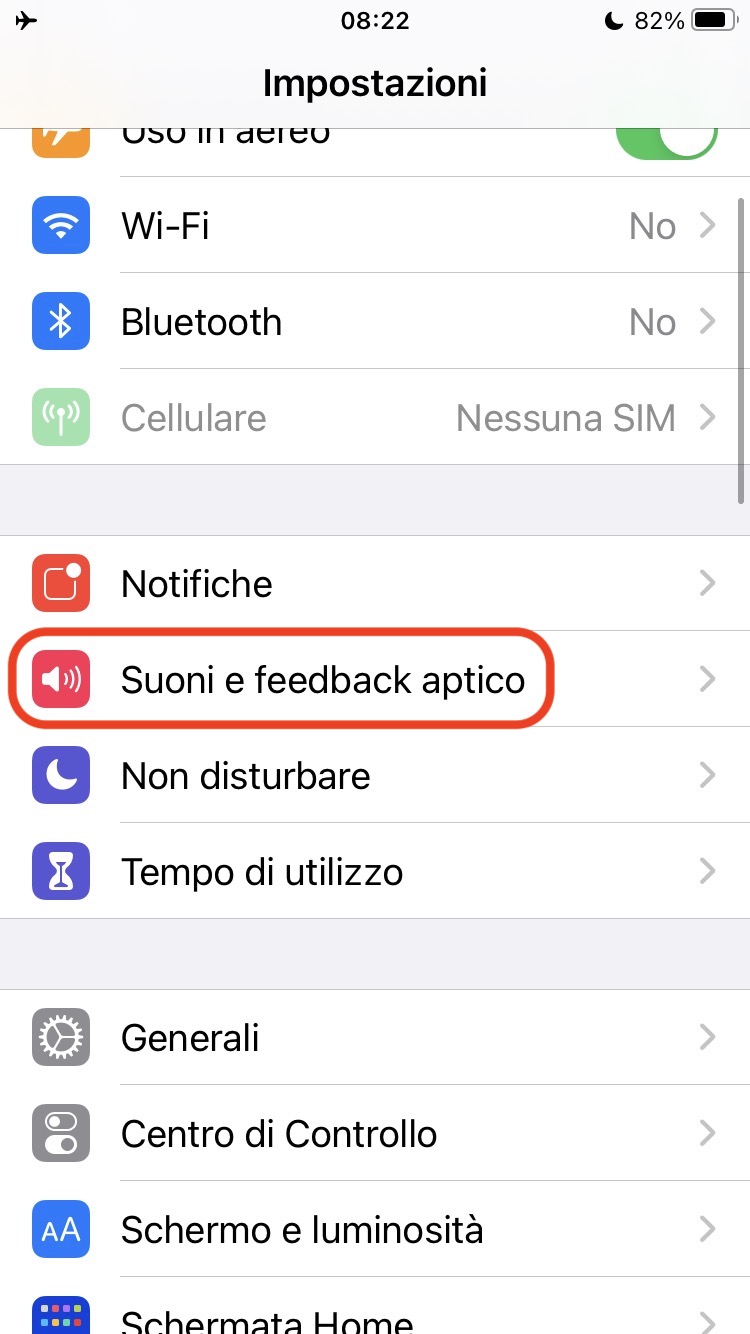750x1334 pixels.
Task: Open Generali settings
Action: click(x=375, y=1038)
